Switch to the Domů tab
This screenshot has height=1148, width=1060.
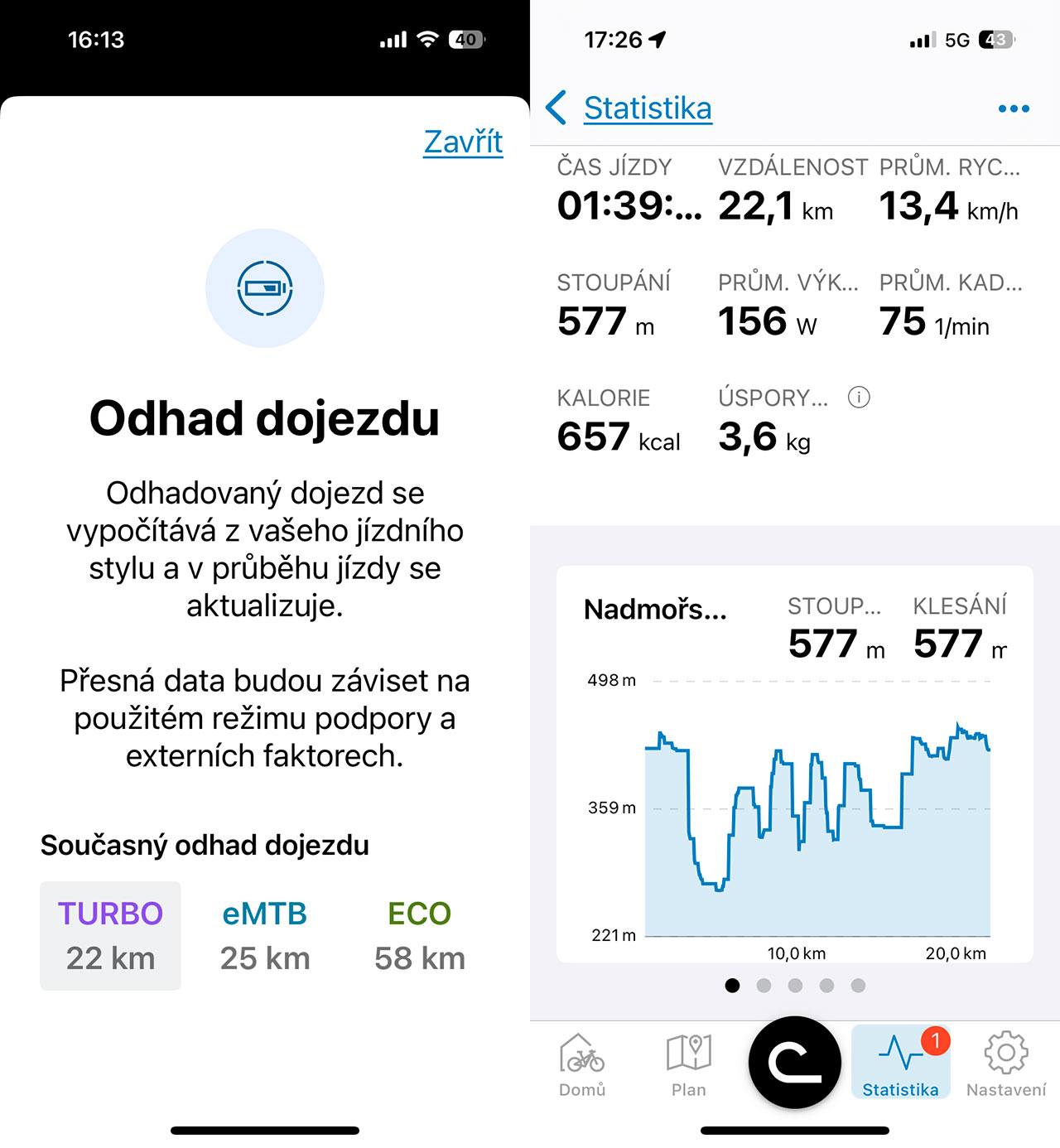tap(582, 1065)
